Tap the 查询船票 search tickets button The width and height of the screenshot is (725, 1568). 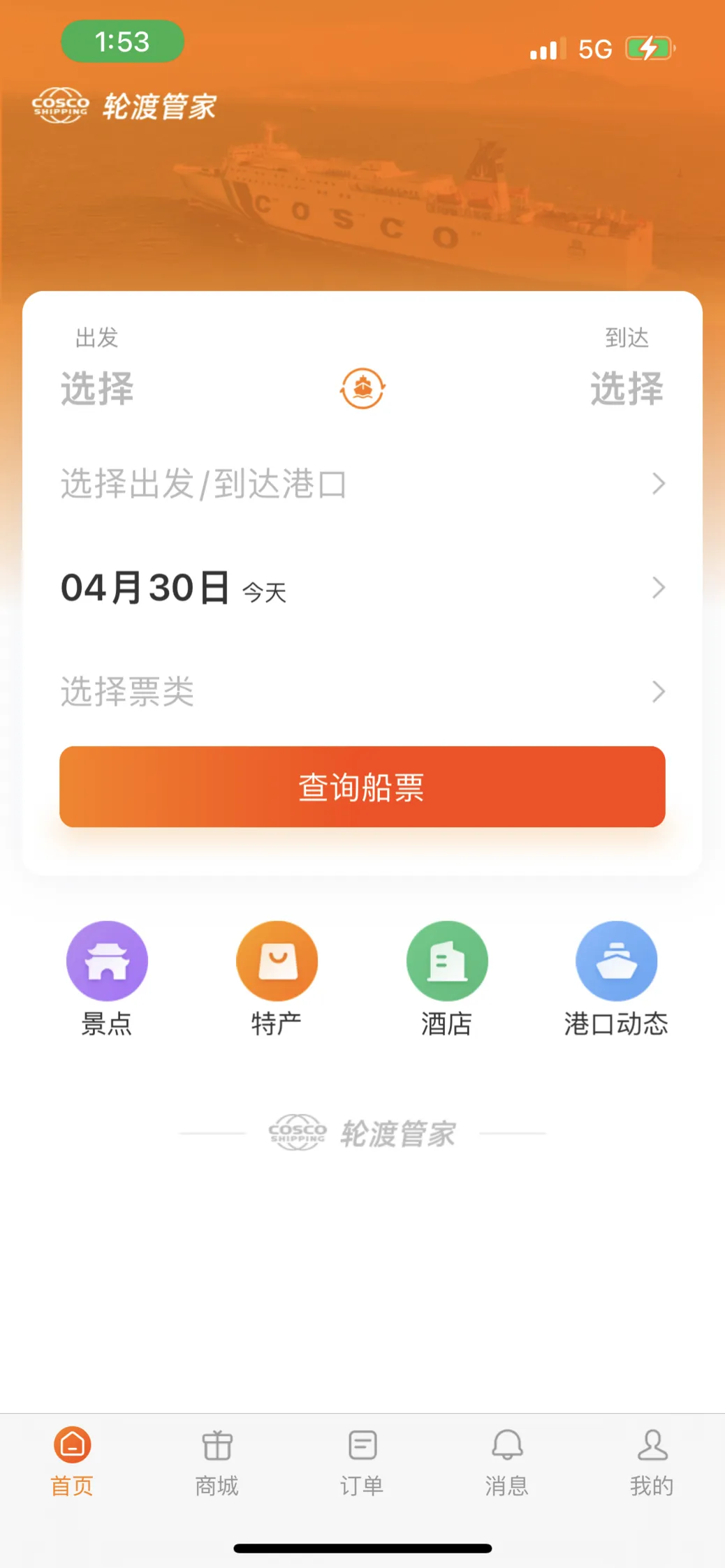click(361, 787)
